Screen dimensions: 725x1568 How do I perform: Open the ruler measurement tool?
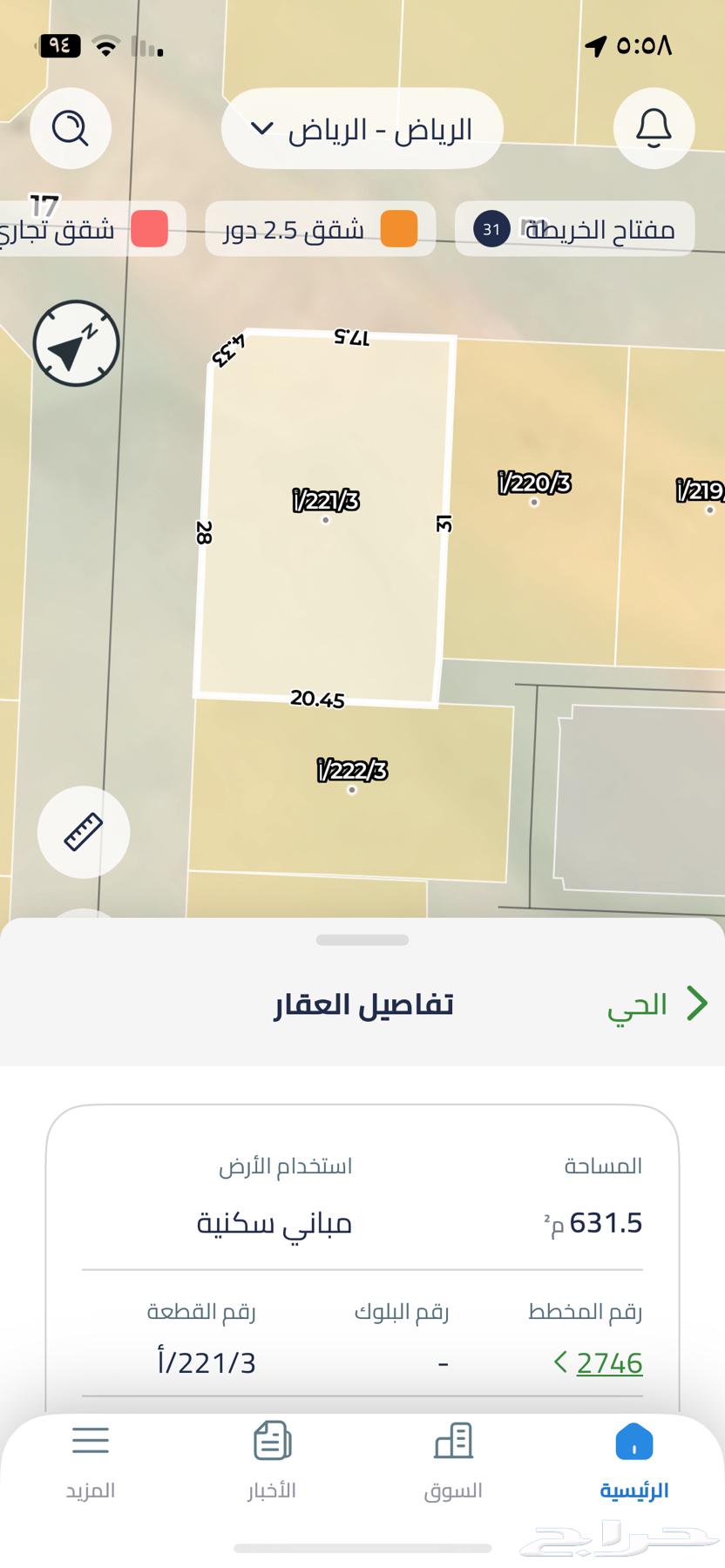[84, 832]
